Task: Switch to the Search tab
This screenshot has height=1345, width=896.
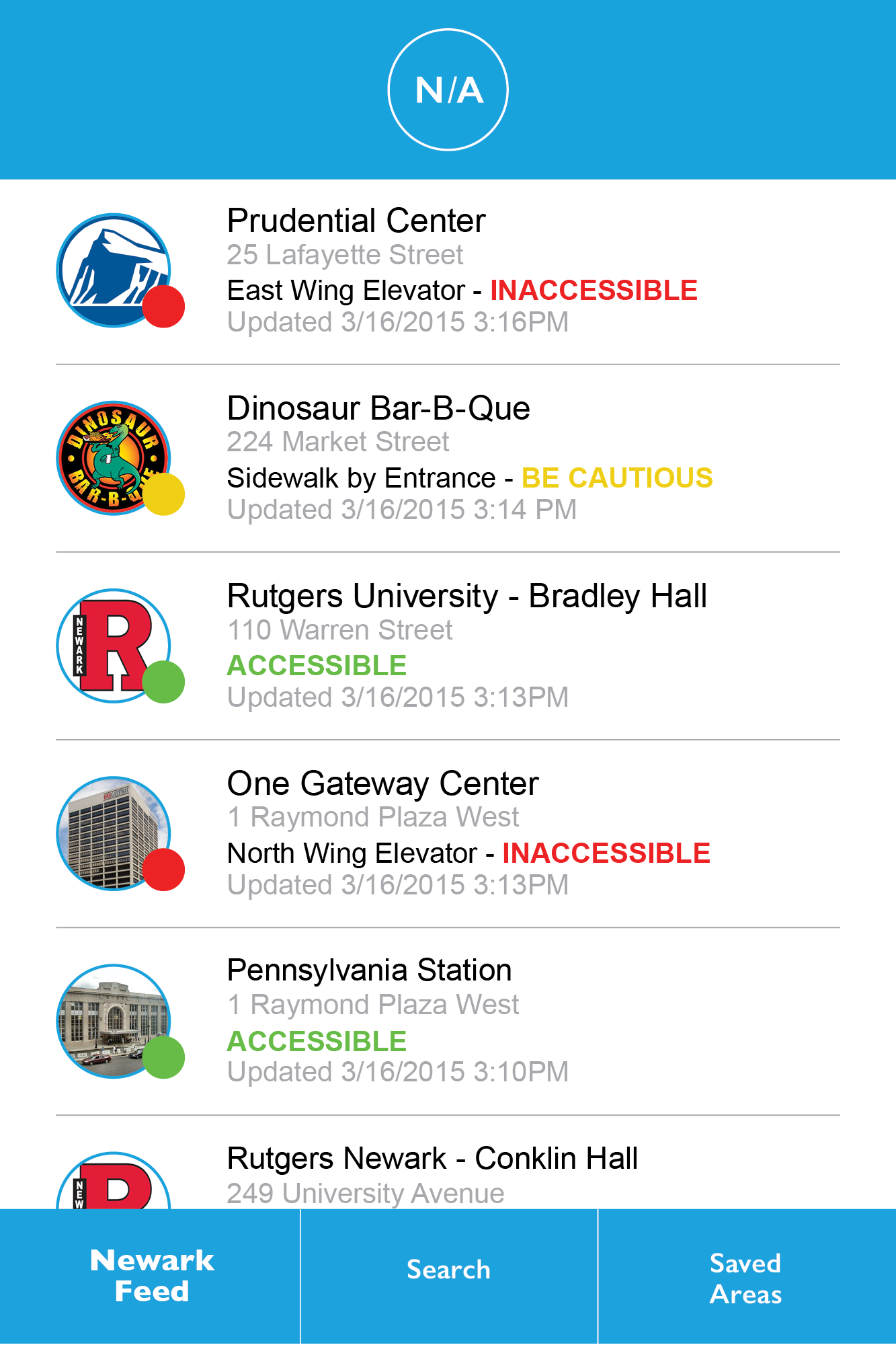Action: click(448, 1270)
